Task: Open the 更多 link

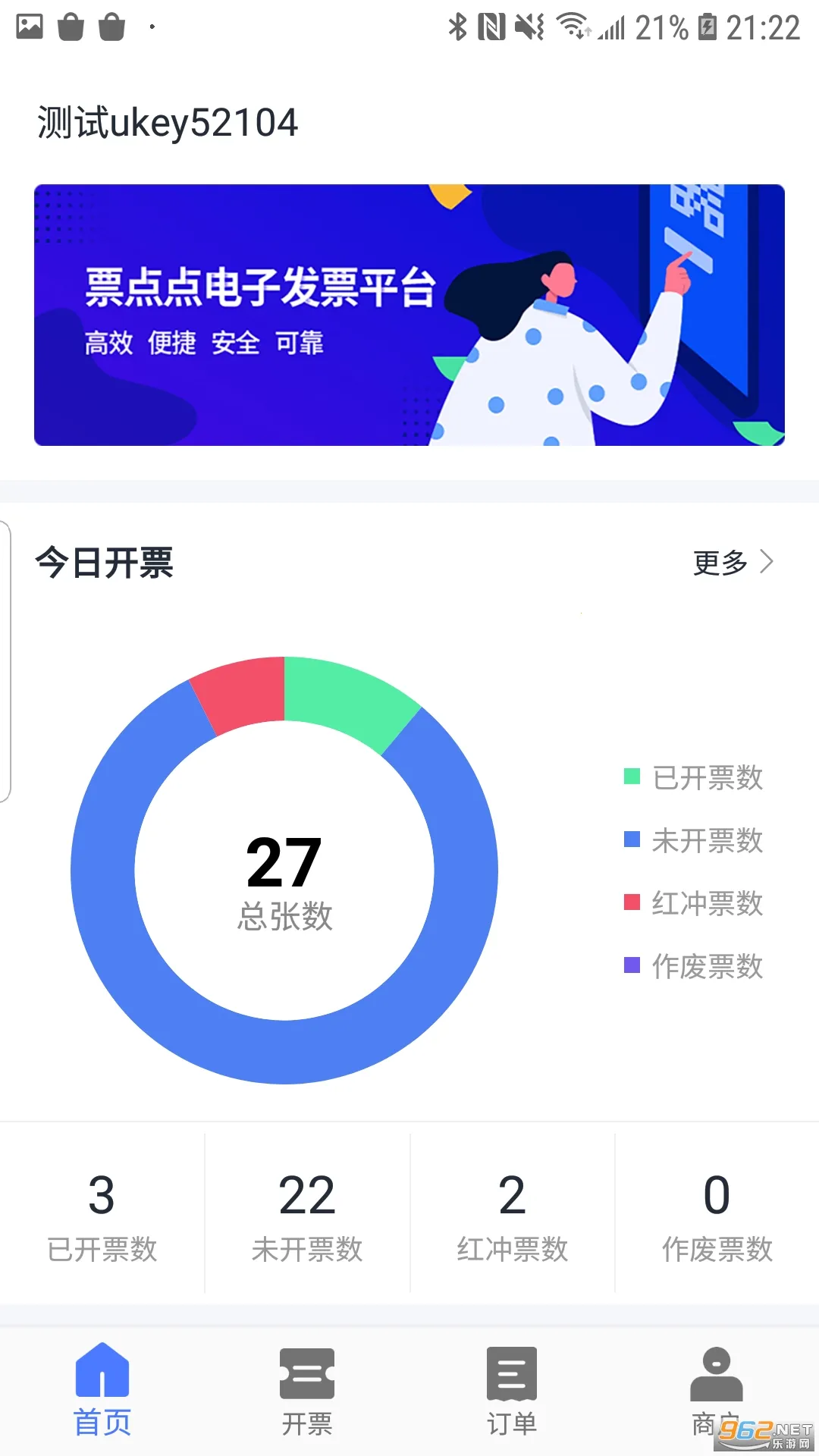Action: click(720, 562)
